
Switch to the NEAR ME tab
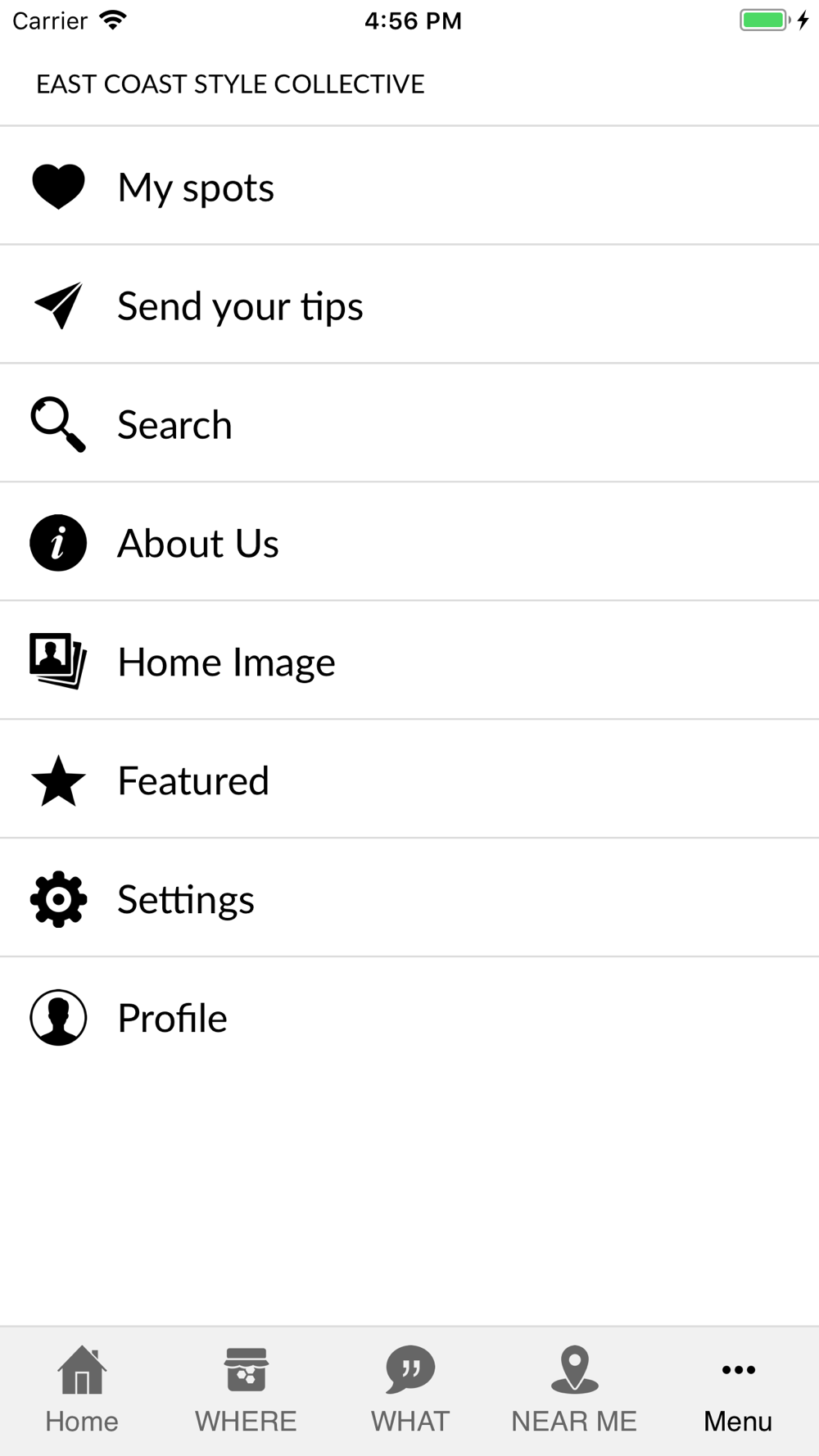tap(573, 1390)
